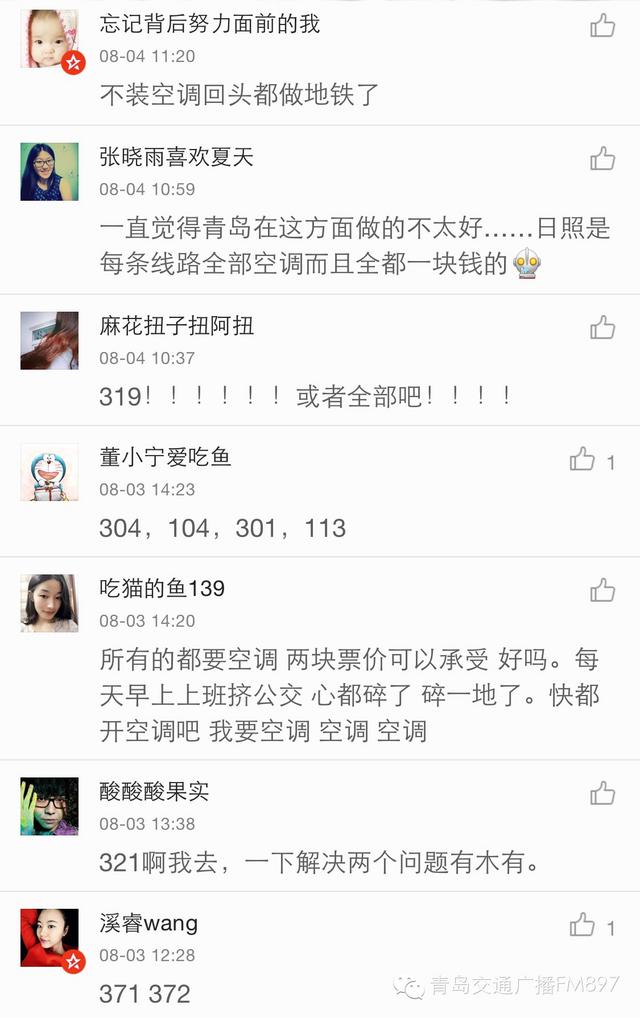This screenshot has height=1018, width=640.
Task: Like the comment by 溪睿wang
Action: [x=582, y=925]
